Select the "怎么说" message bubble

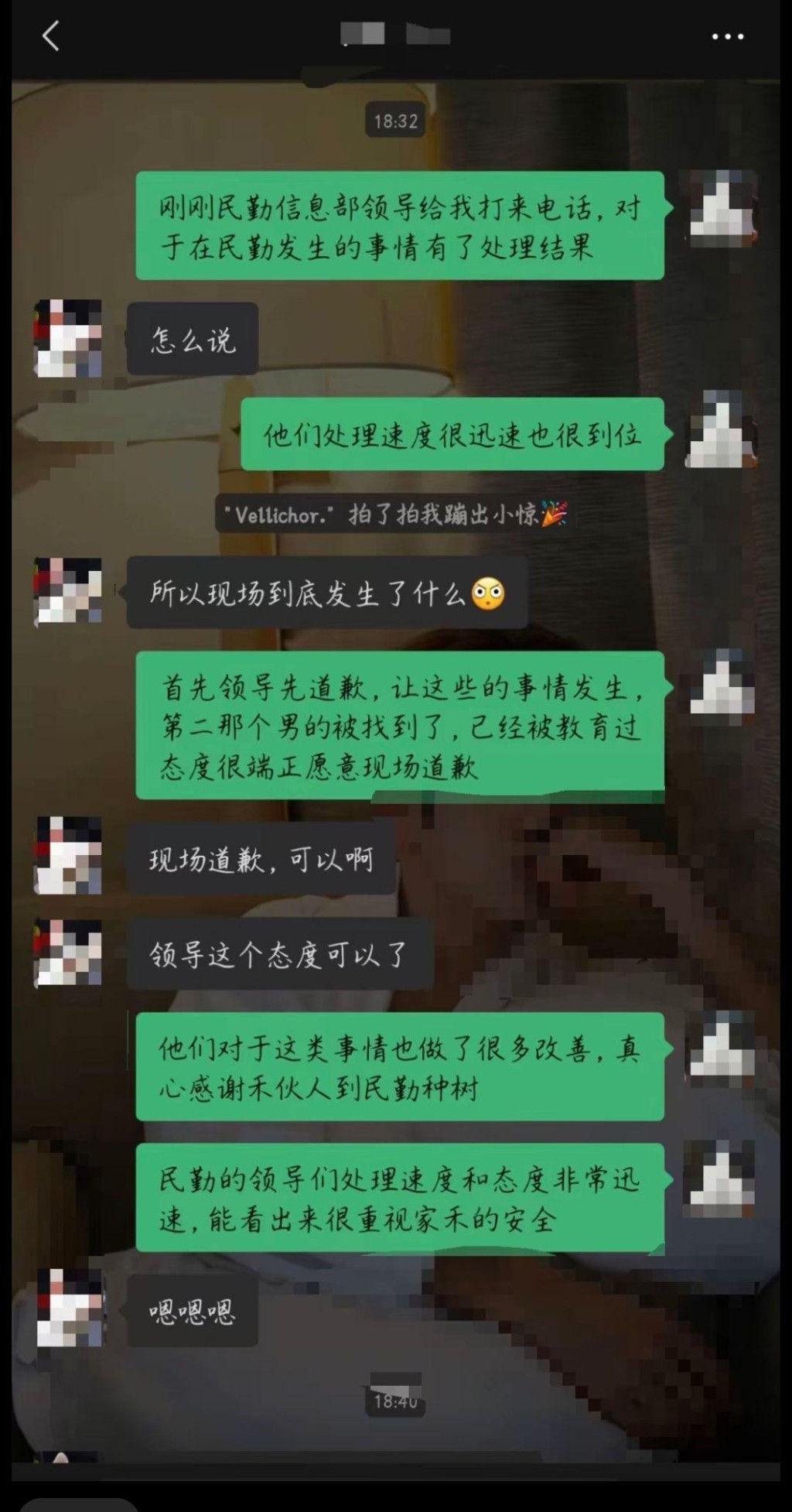192,338
